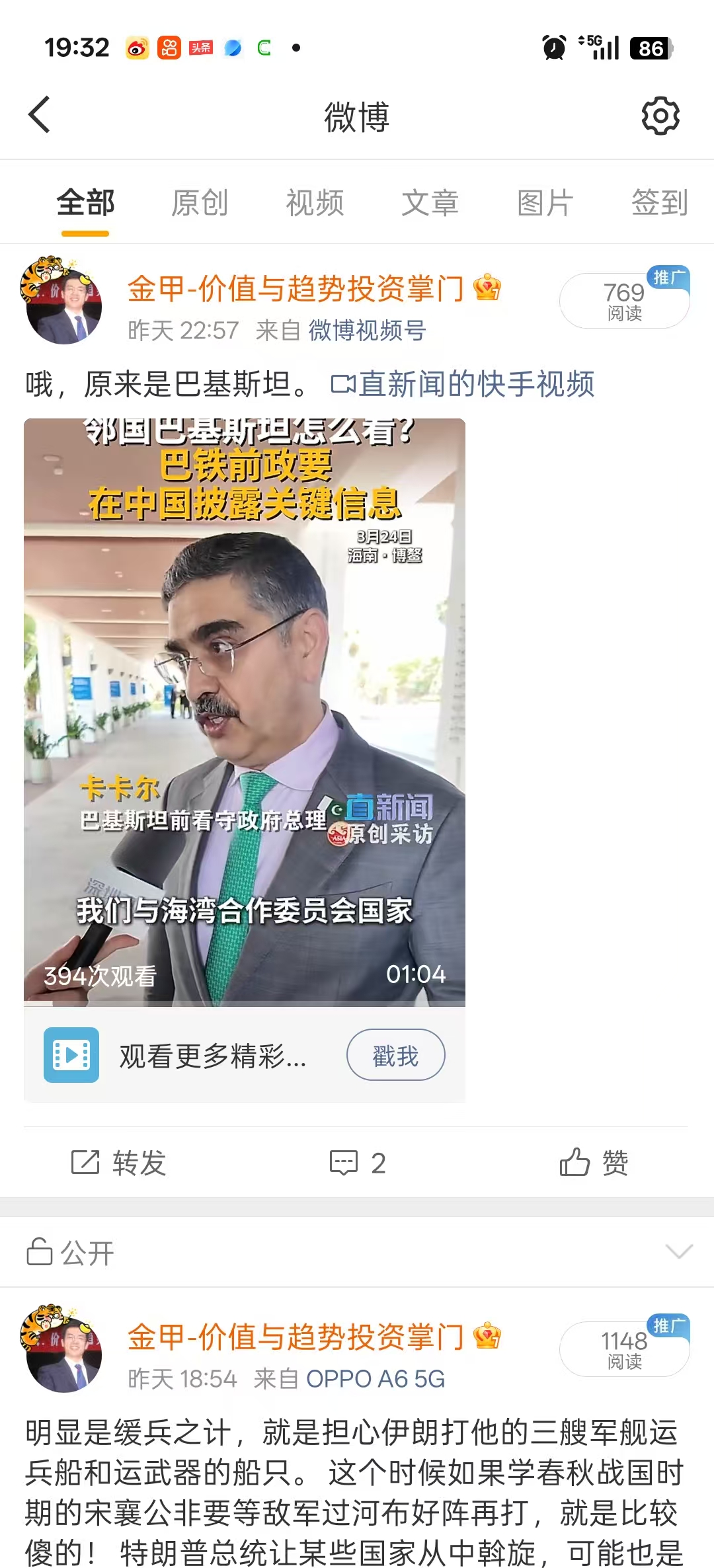
Task: Switch to the 全部 tab
Action: 85,203
